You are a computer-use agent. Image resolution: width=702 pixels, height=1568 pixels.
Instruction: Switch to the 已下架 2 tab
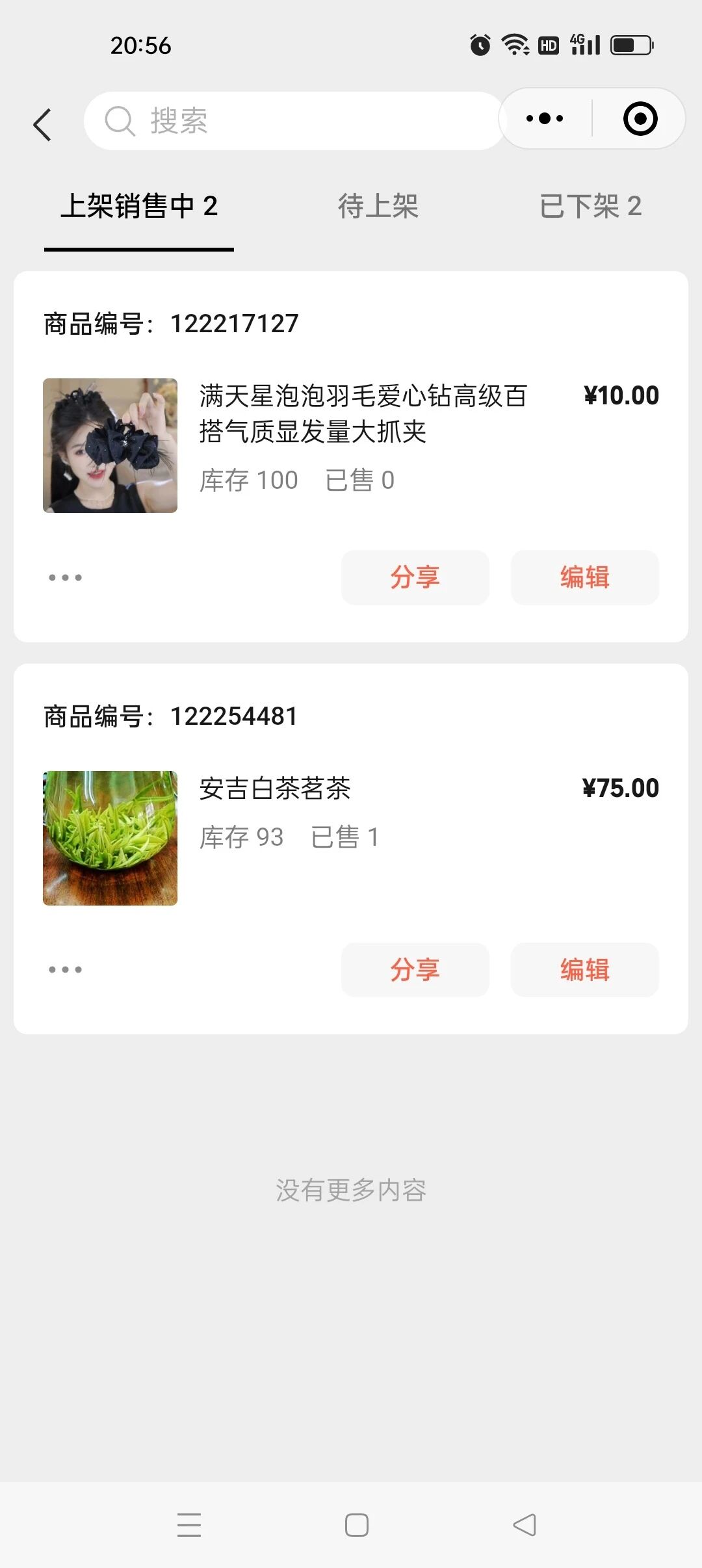click(x=590, y=207)
